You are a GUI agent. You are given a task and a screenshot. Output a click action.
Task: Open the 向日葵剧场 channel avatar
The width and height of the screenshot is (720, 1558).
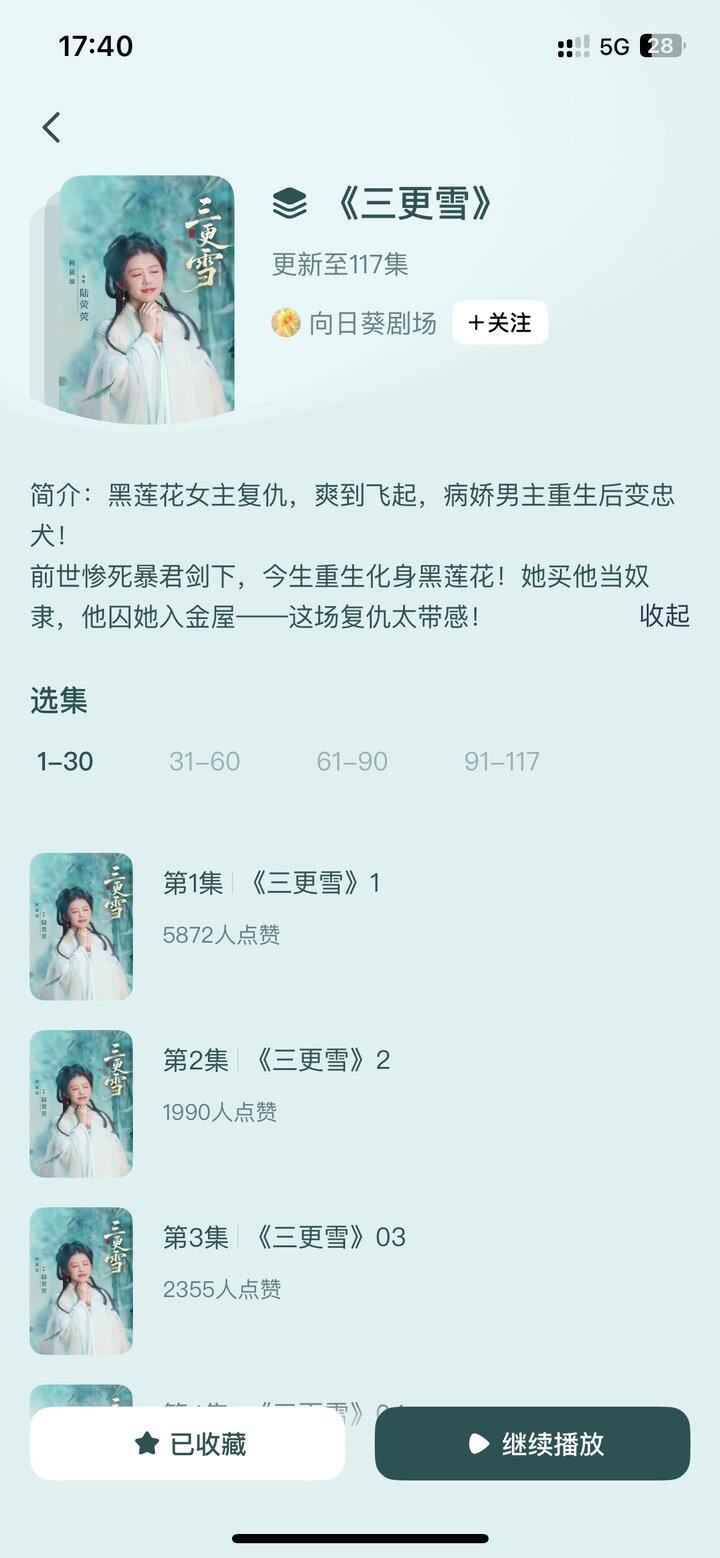(x=285, y=322)
